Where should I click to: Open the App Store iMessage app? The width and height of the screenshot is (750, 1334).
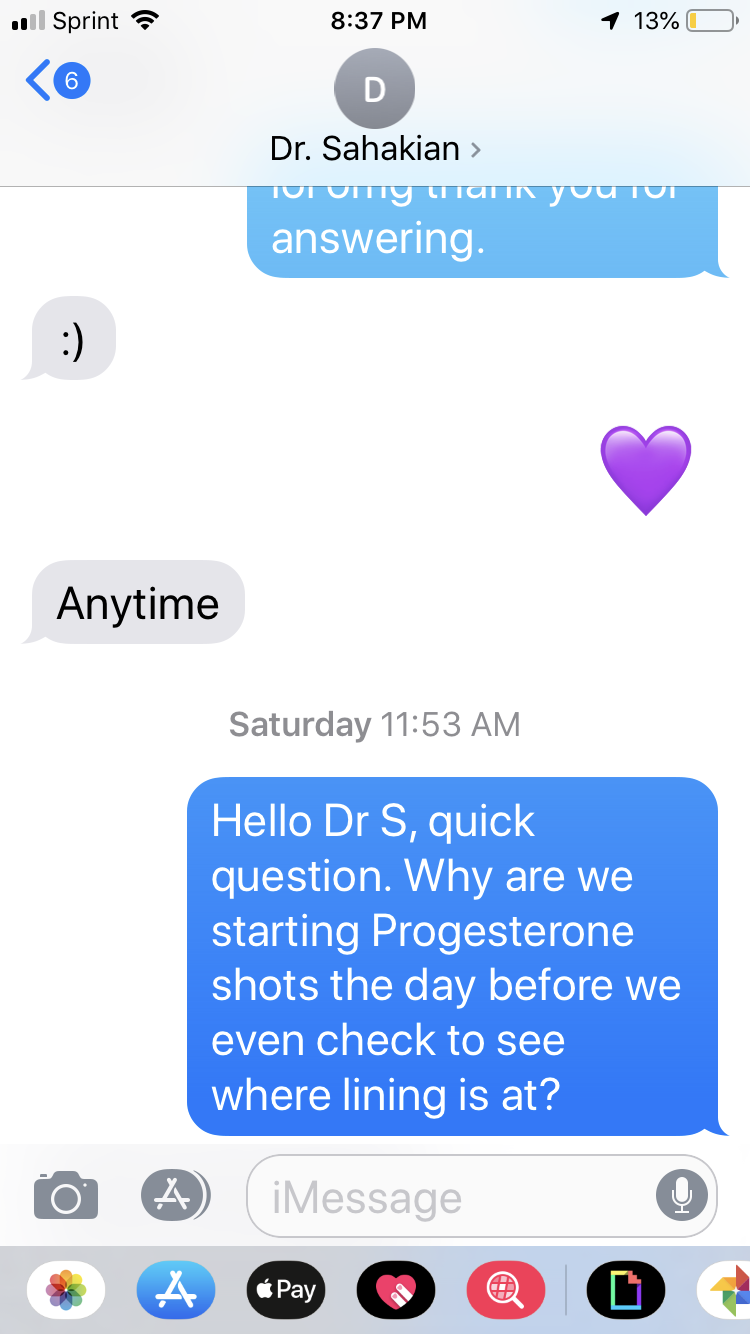[176, 1290]
